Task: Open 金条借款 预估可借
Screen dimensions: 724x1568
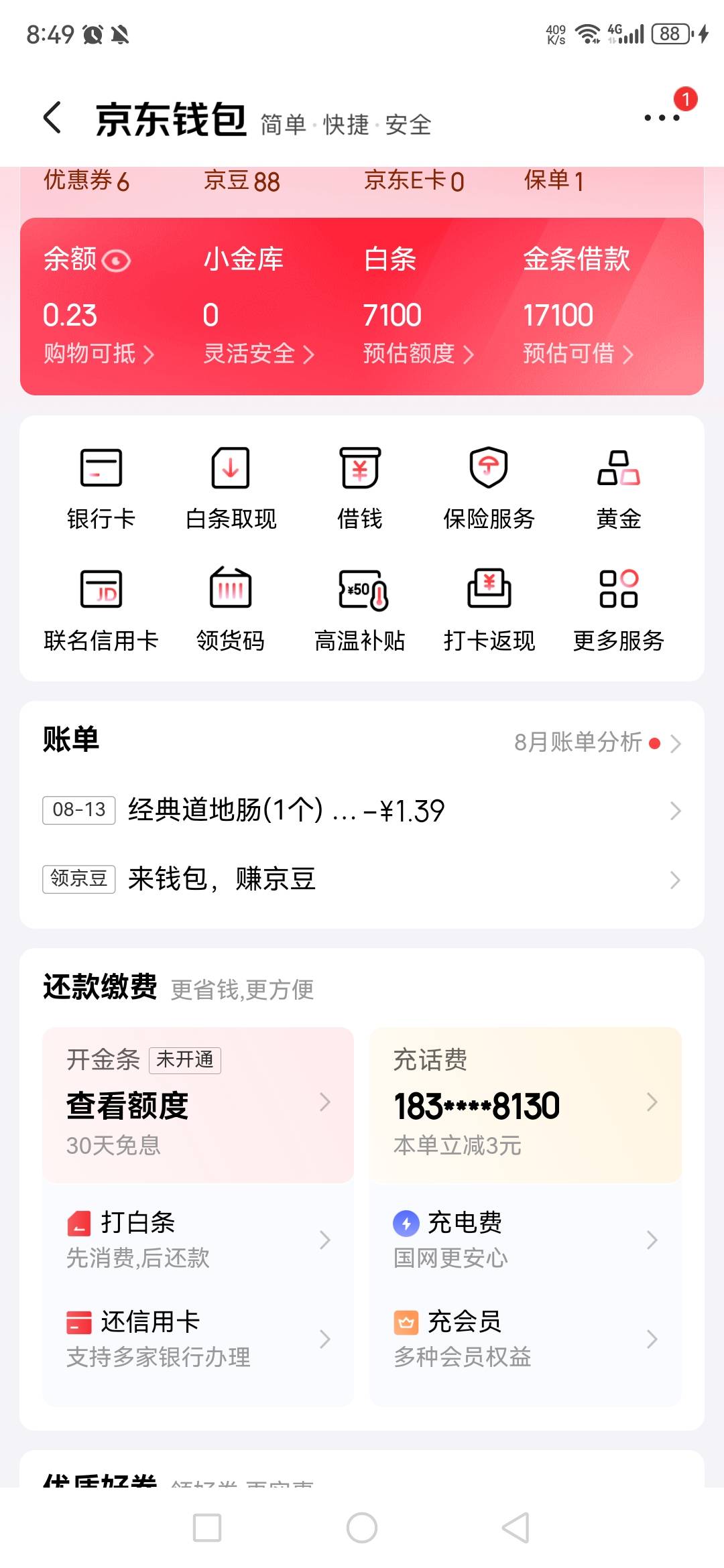Action: (577, 353)
